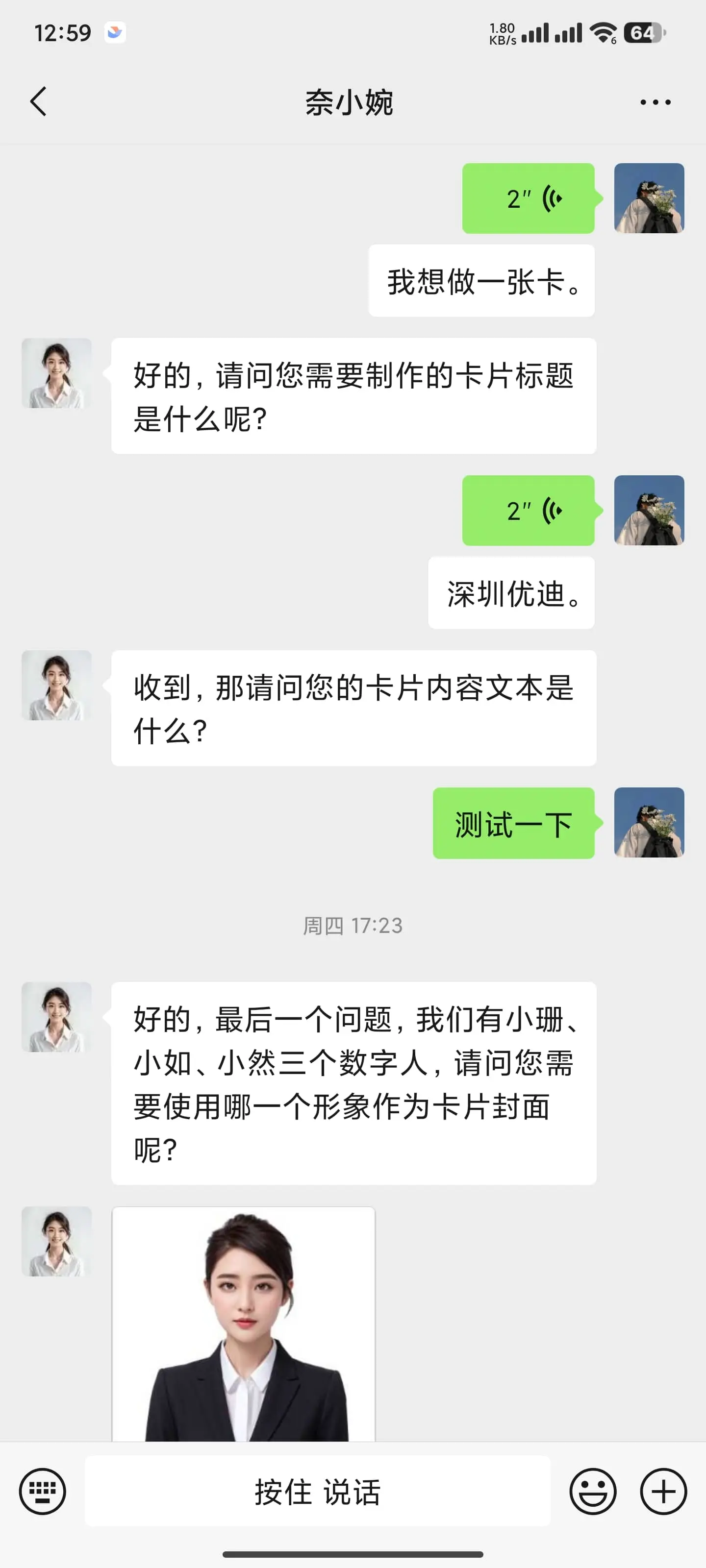
Task: Open the emoji sticker panel
Action: coord(593,1491)
